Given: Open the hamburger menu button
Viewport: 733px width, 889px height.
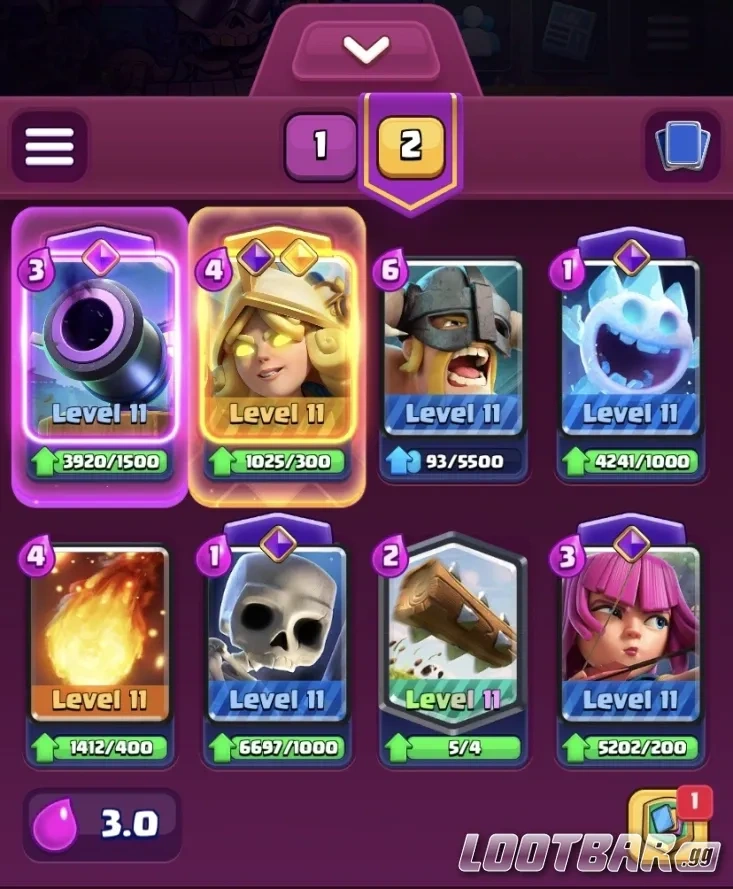Looking at the screenshot, I should tap(50, 147).
